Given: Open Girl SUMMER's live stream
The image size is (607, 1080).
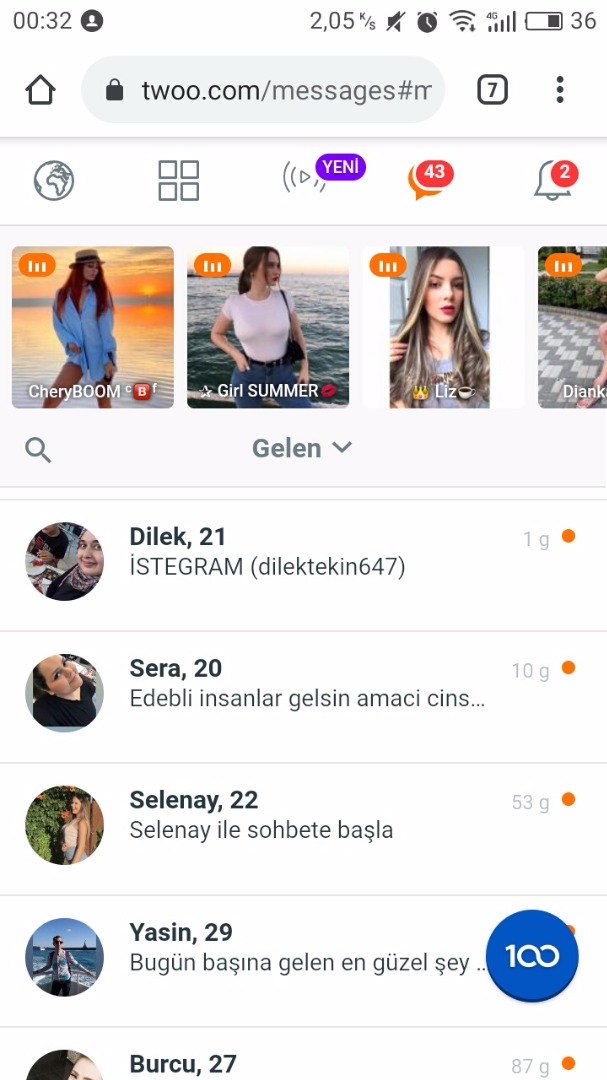Looking at the screenshot, I should 268,327.
